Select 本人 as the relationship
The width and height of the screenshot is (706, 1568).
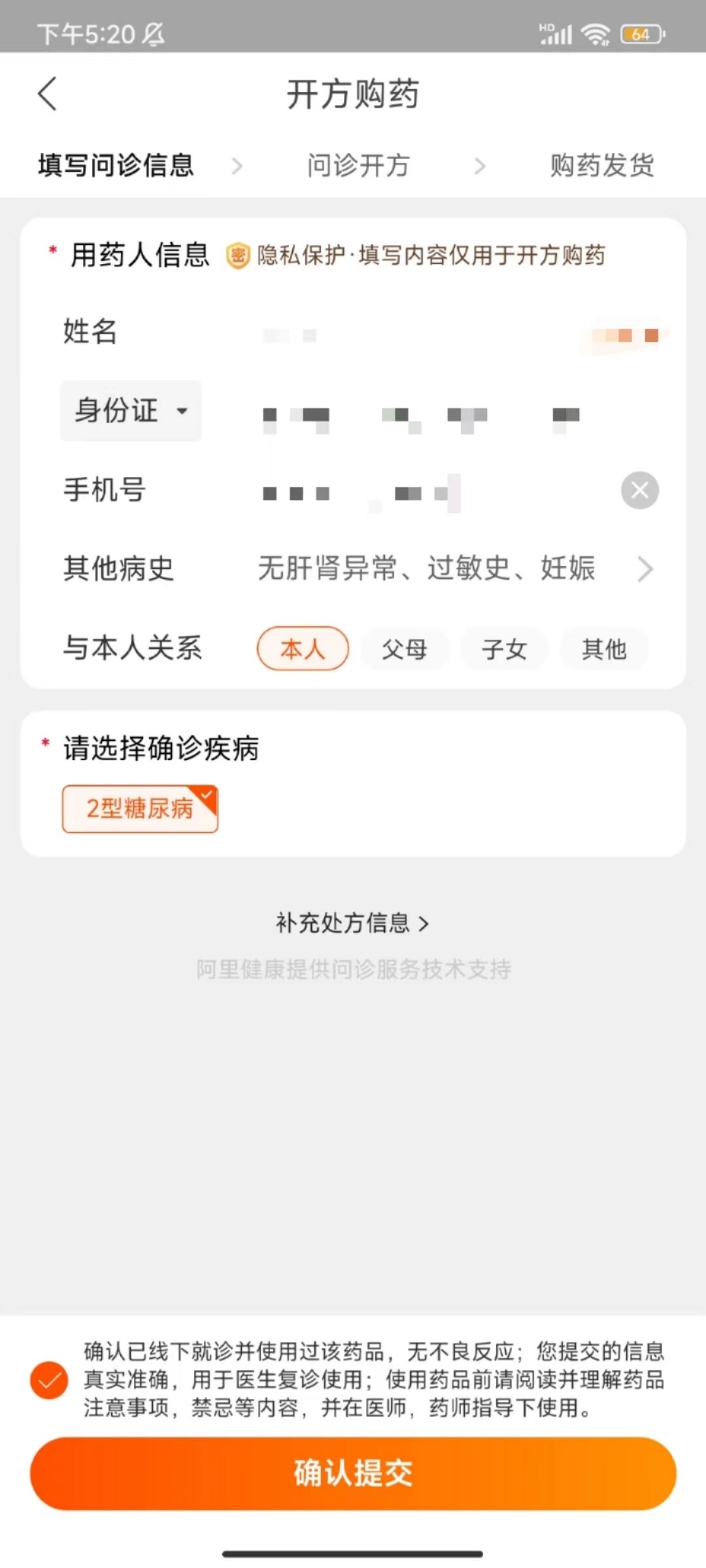click(x=303, y=649)
